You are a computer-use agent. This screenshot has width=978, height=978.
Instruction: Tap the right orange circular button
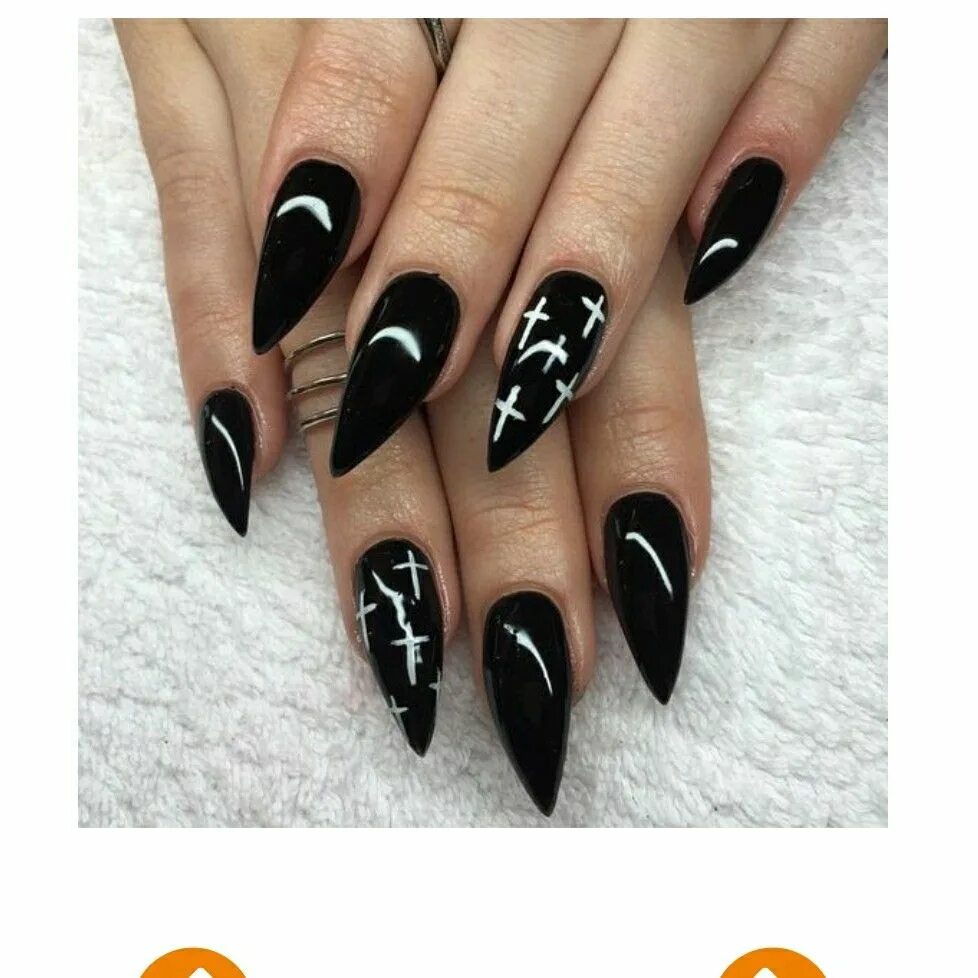771,965
